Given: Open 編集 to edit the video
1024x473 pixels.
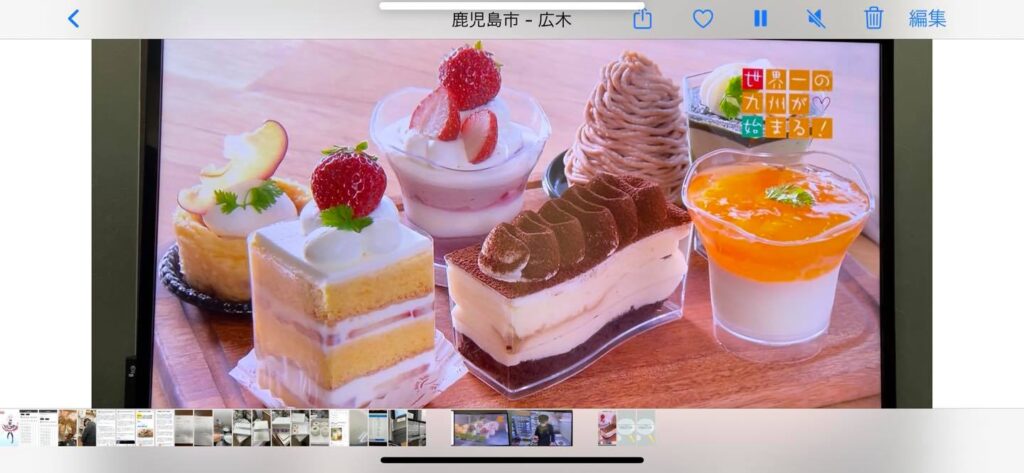Looking at the screenshot, I should 927,19.
